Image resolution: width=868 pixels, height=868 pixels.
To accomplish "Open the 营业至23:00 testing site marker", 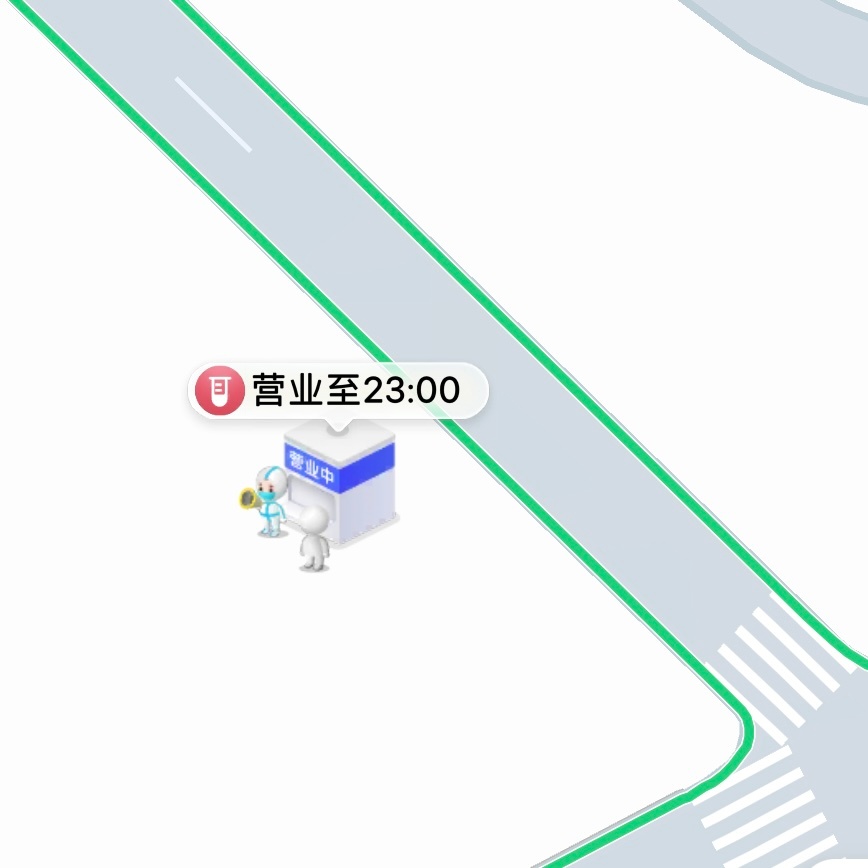I will click(338, 391).
